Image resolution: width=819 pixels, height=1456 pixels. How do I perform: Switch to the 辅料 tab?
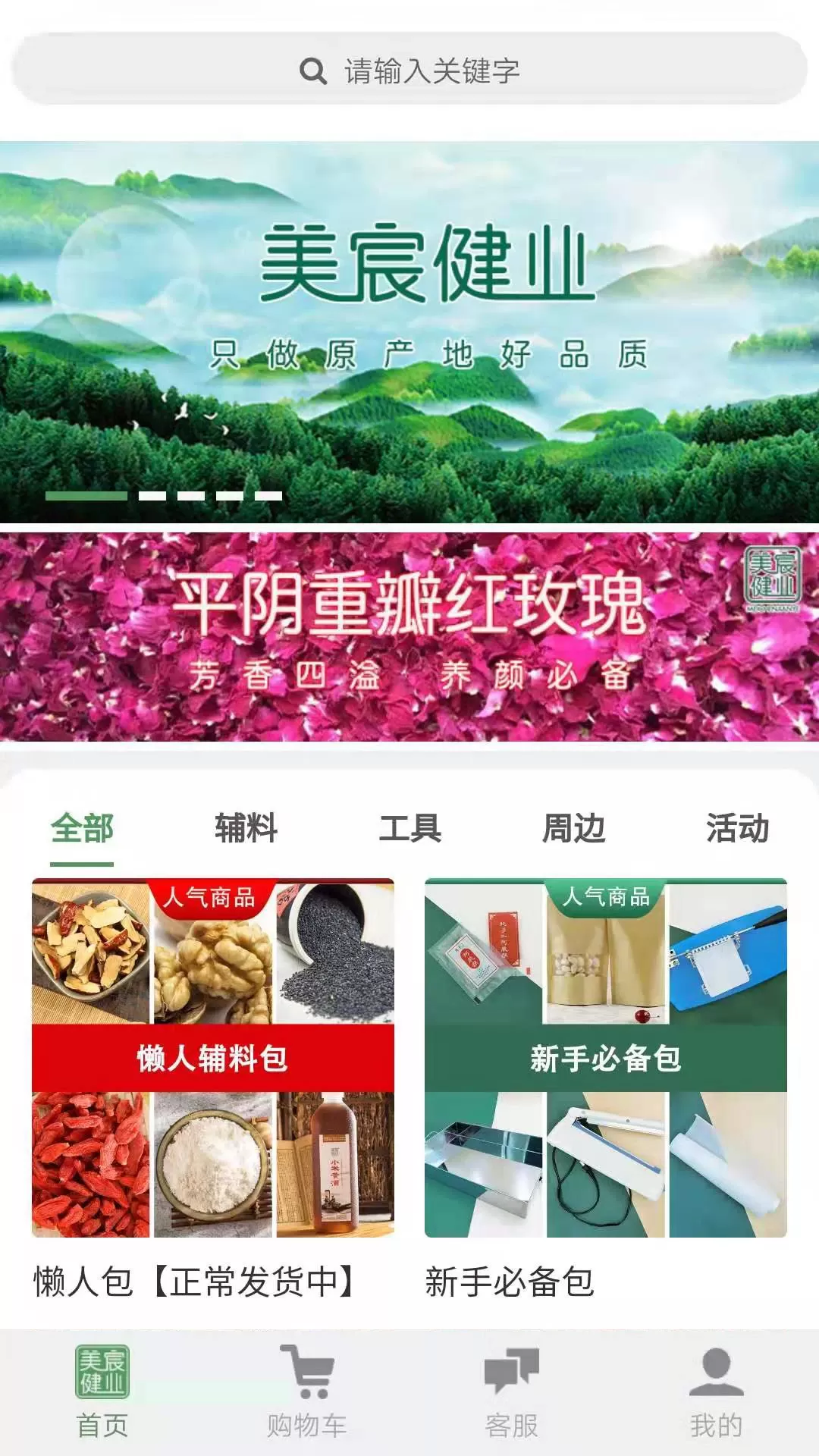pyautogui.click(x=246, y=828)
